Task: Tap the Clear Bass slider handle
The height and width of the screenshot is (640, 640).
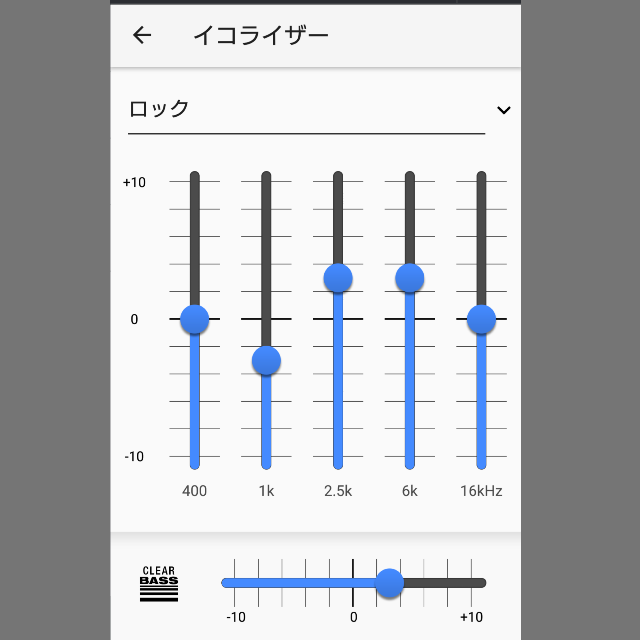Action: coord(389,582)
